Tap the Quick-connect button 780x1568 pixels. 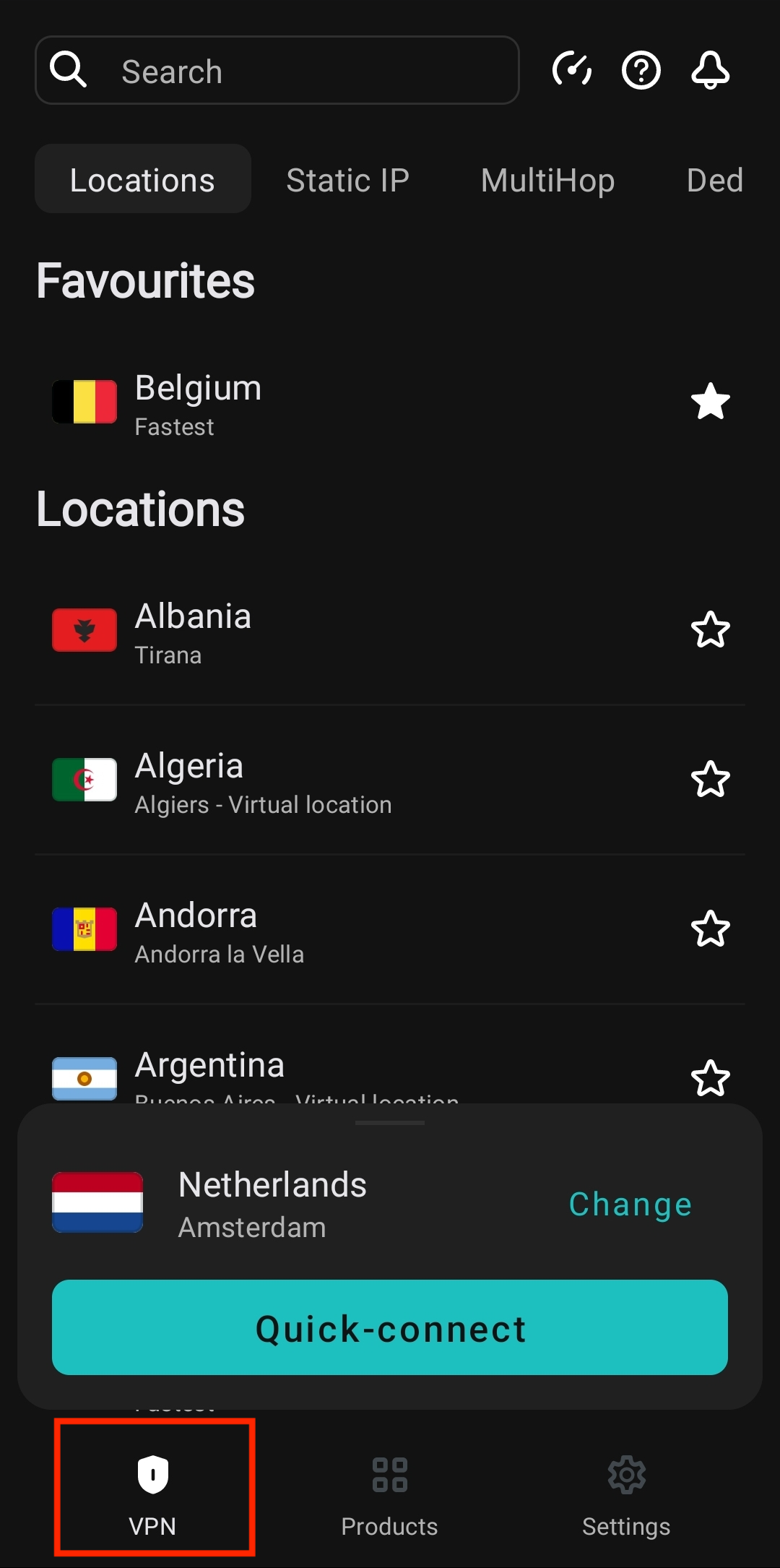click(390, 1327)
